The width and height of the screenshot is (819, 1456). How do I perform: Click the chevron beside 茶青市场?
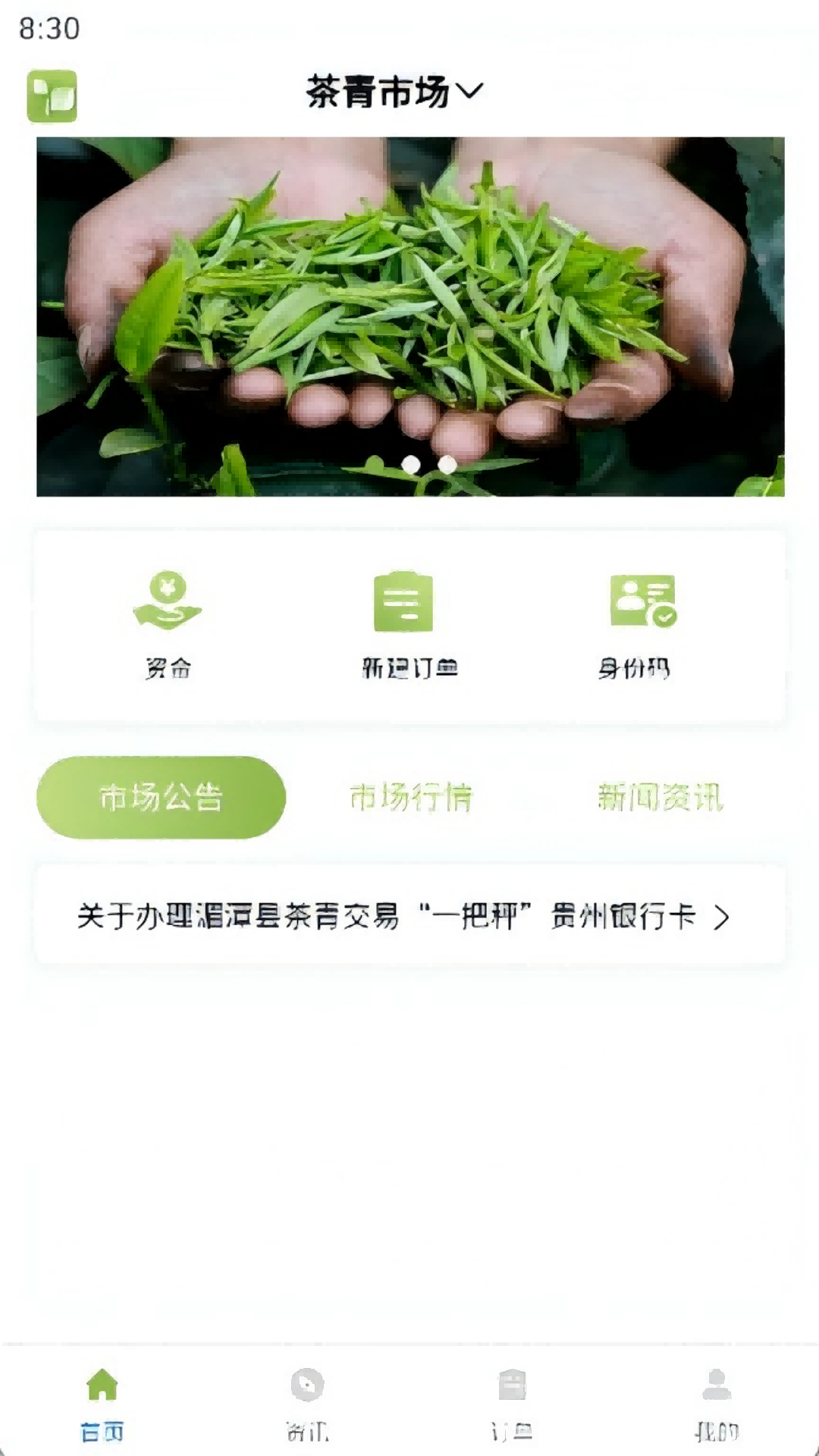click(472, 90)
